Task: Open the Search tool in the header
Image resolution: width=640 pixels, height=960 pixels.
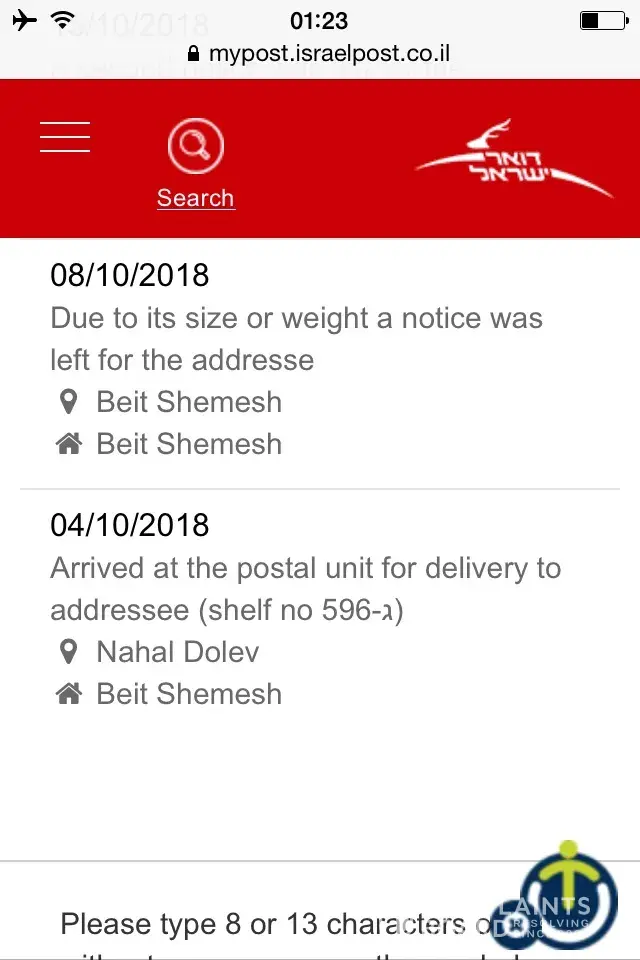Action: (x=195, y=164)
